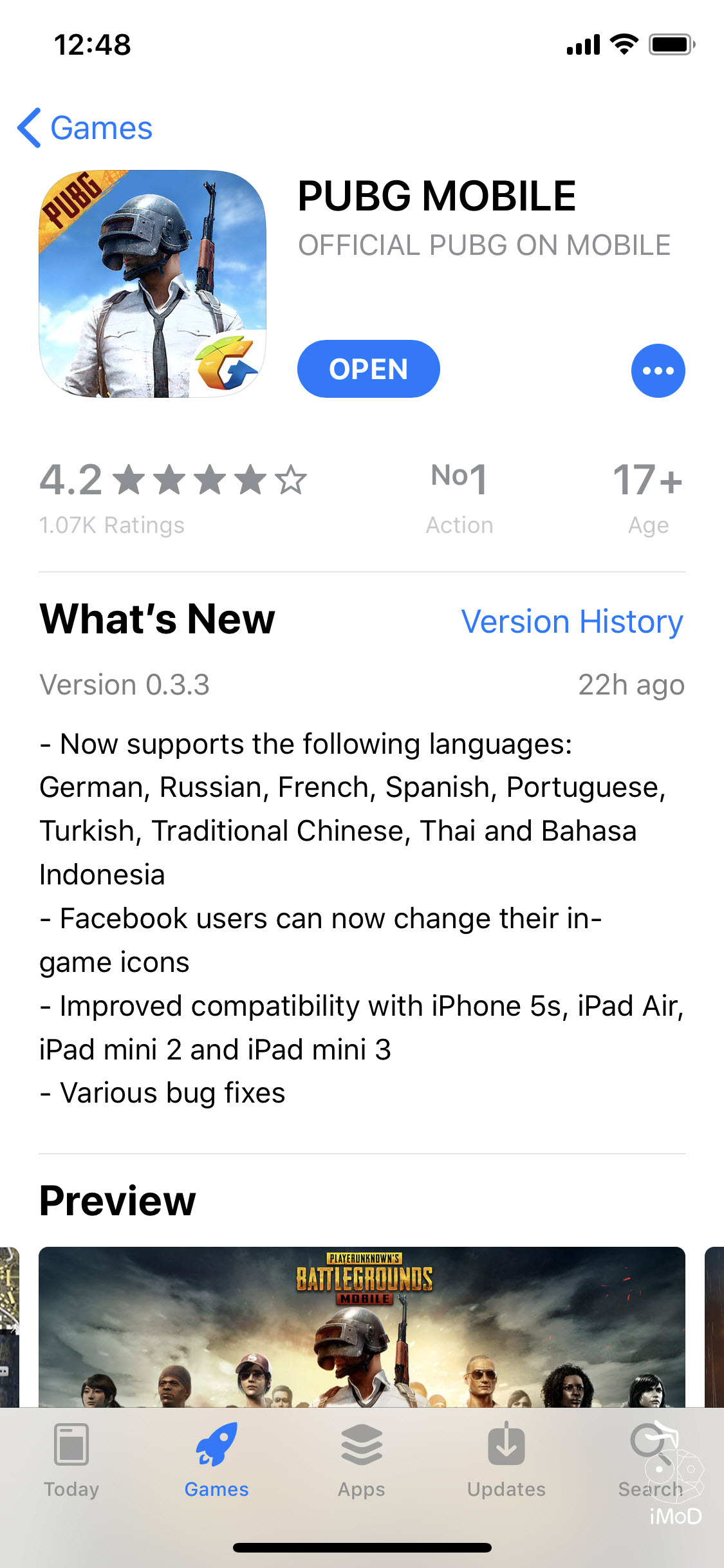Open the Battlegrounds preview screenshot

(362, 1326)
